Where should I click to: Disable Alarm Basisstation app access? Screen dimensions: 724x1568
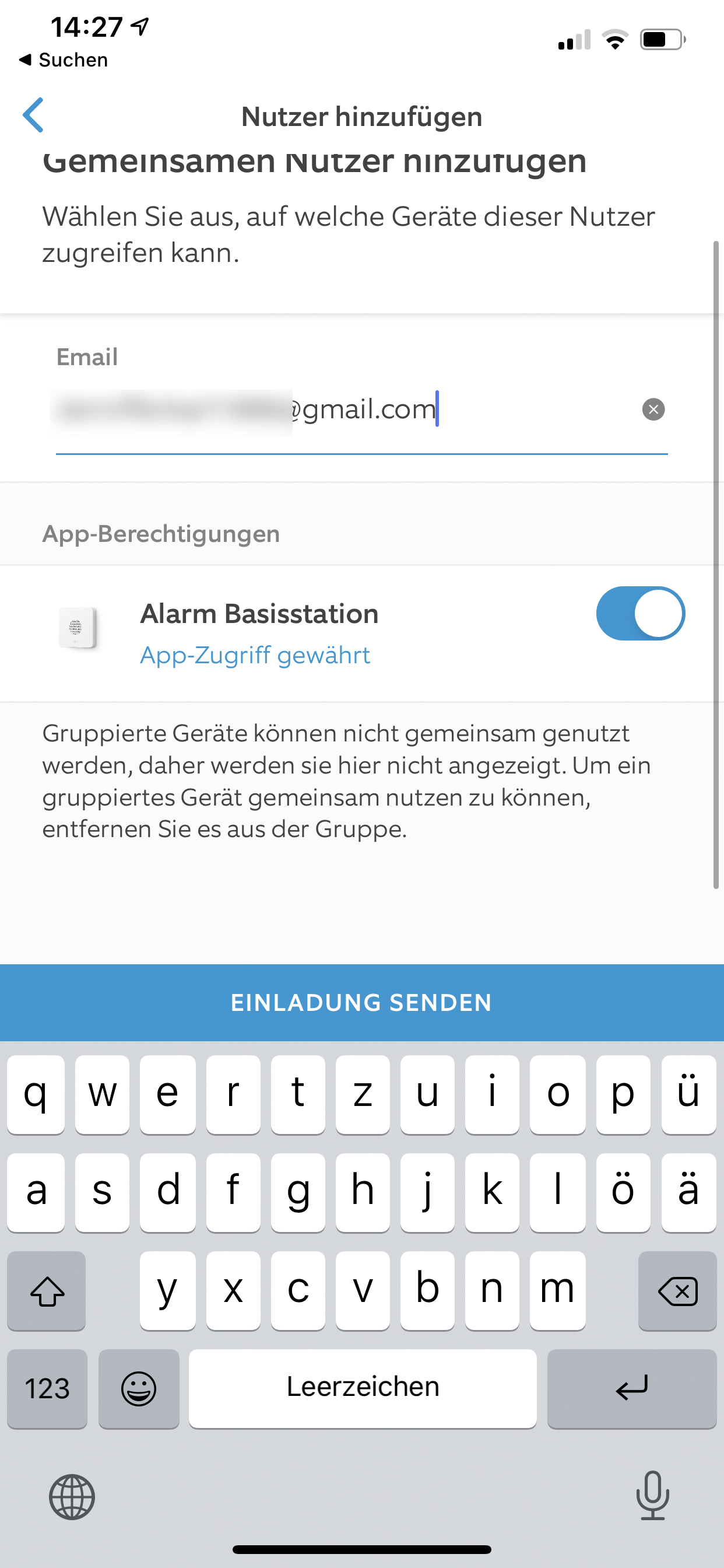[640, 614]
